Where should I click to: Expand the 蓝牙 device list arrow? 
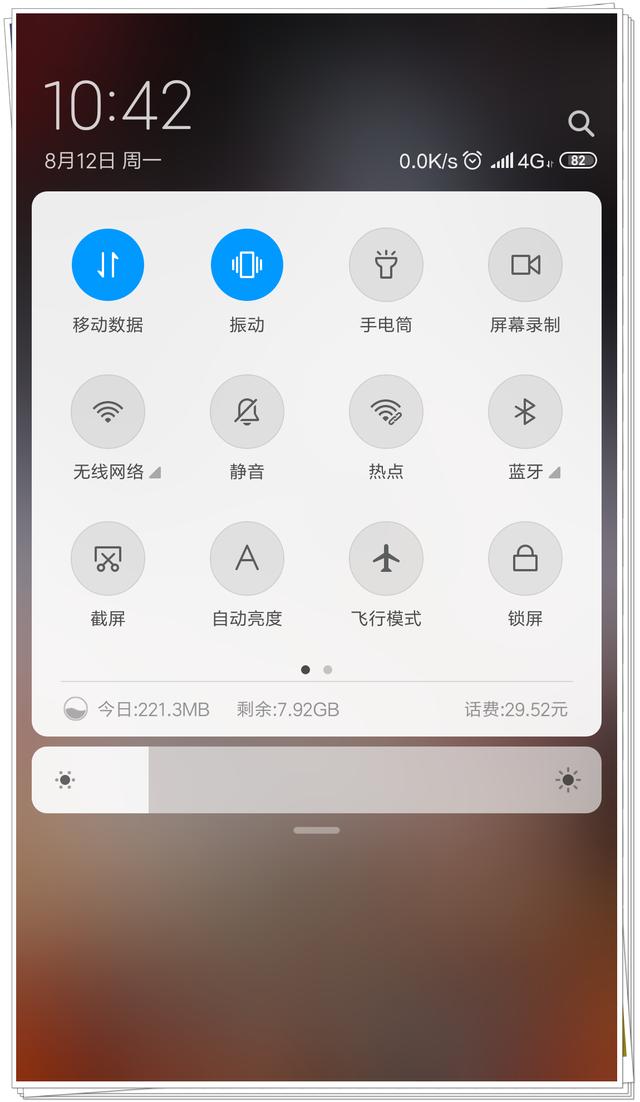555,472
